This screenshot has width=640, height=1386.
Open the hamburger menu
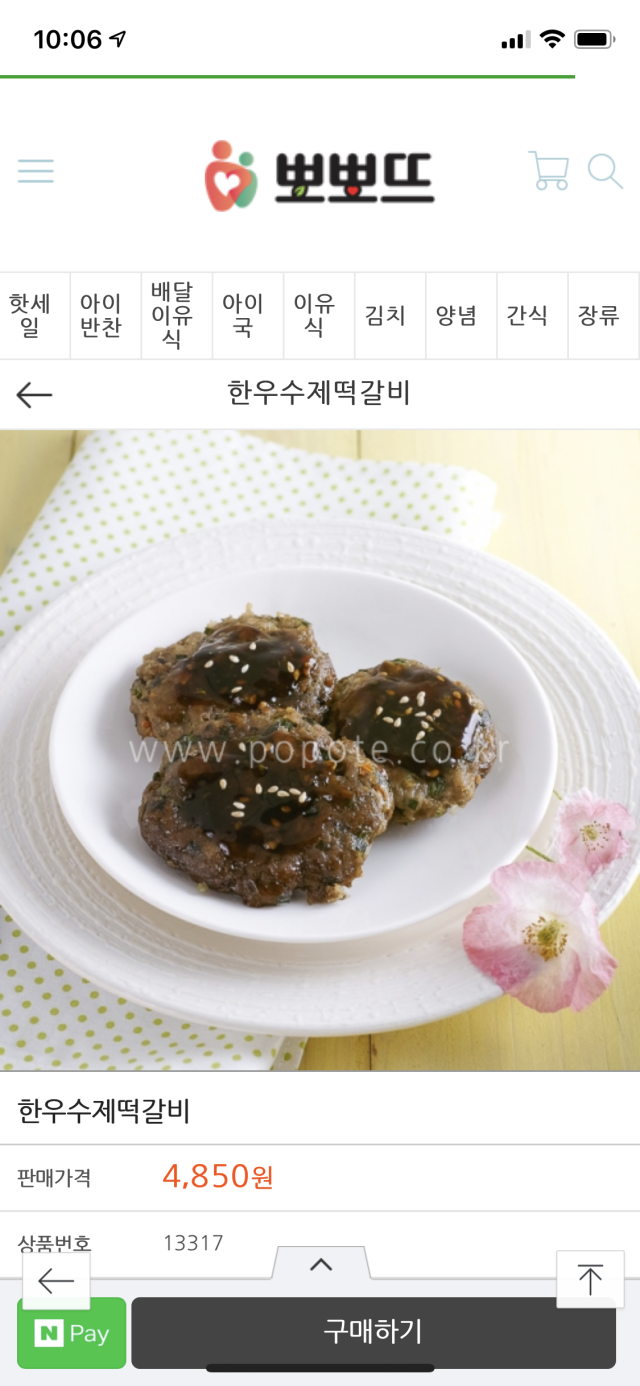point(36,171)
